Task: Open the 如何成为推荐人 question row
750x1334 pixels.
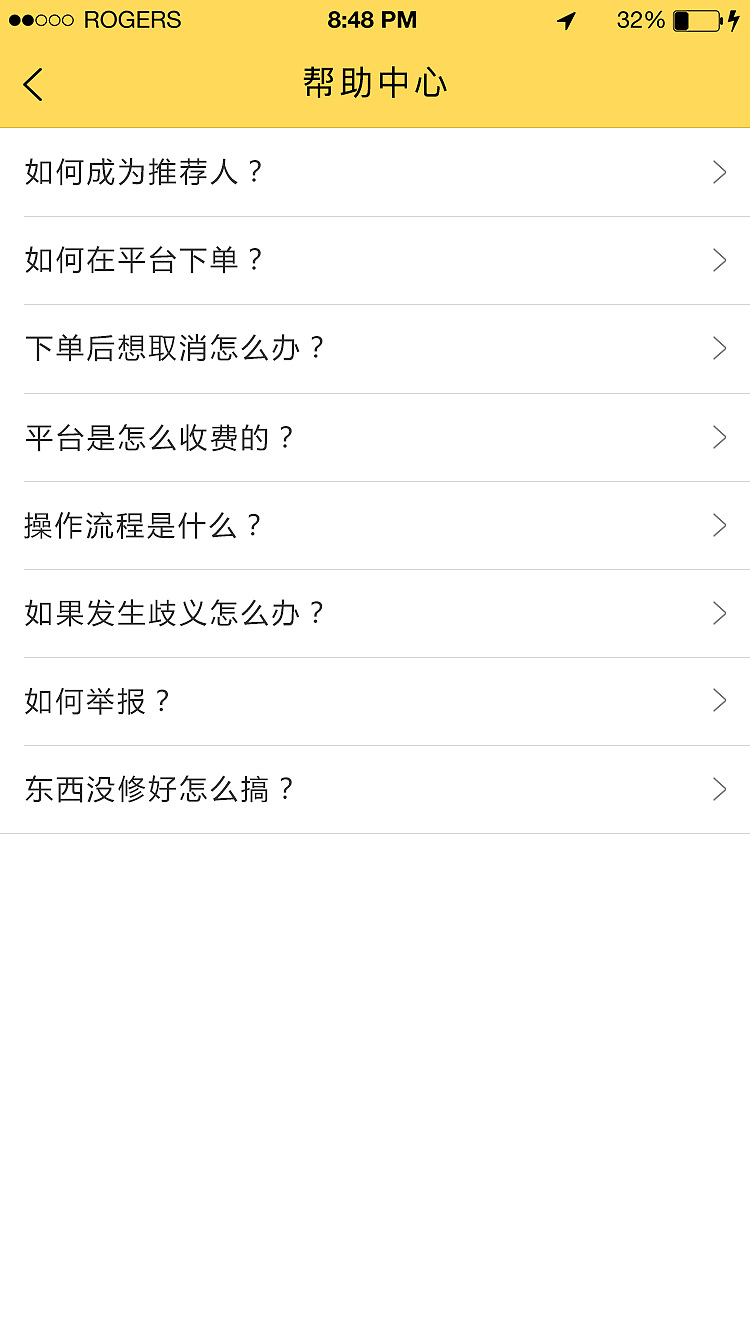Action: coord(375,172)
